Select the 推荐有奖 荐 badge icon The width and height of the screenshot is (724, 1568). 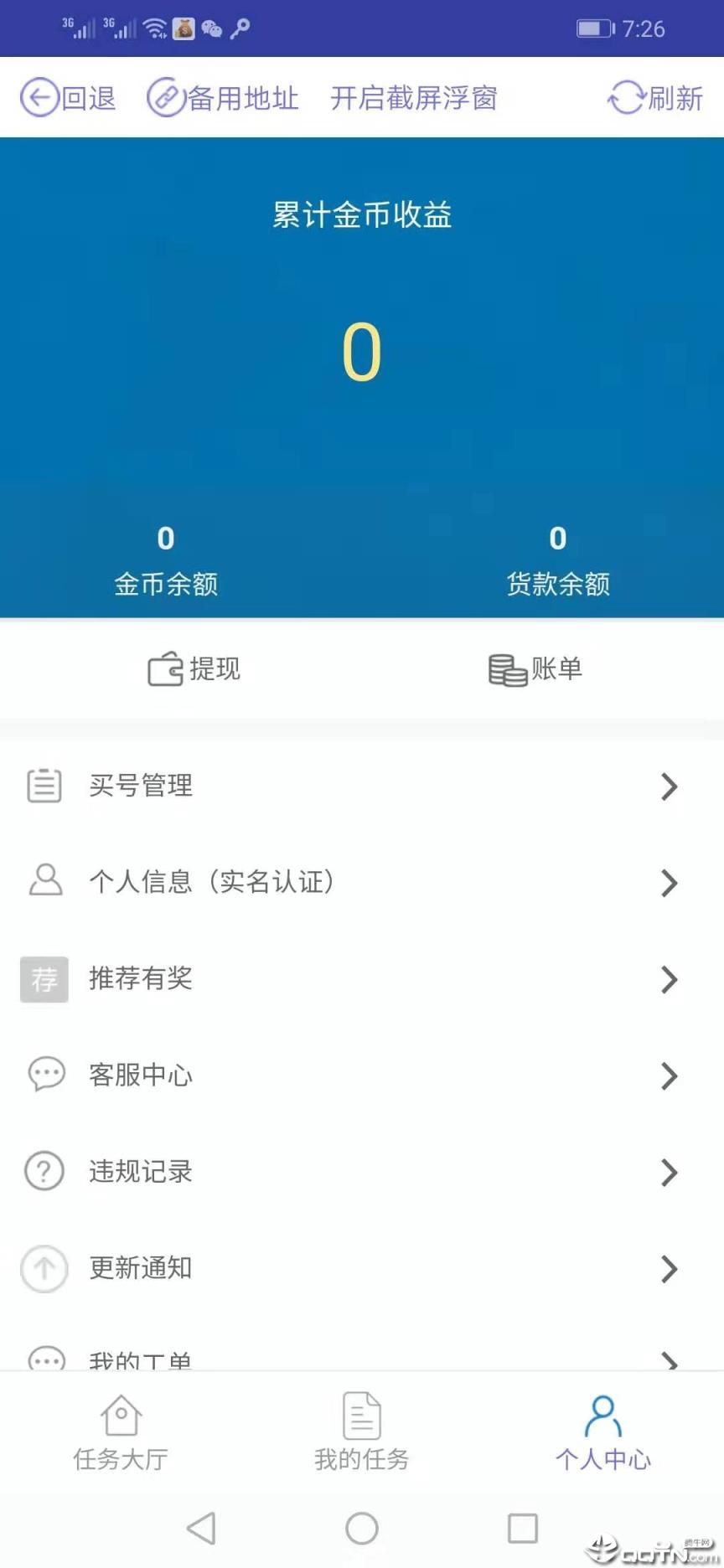pos(44,979)
